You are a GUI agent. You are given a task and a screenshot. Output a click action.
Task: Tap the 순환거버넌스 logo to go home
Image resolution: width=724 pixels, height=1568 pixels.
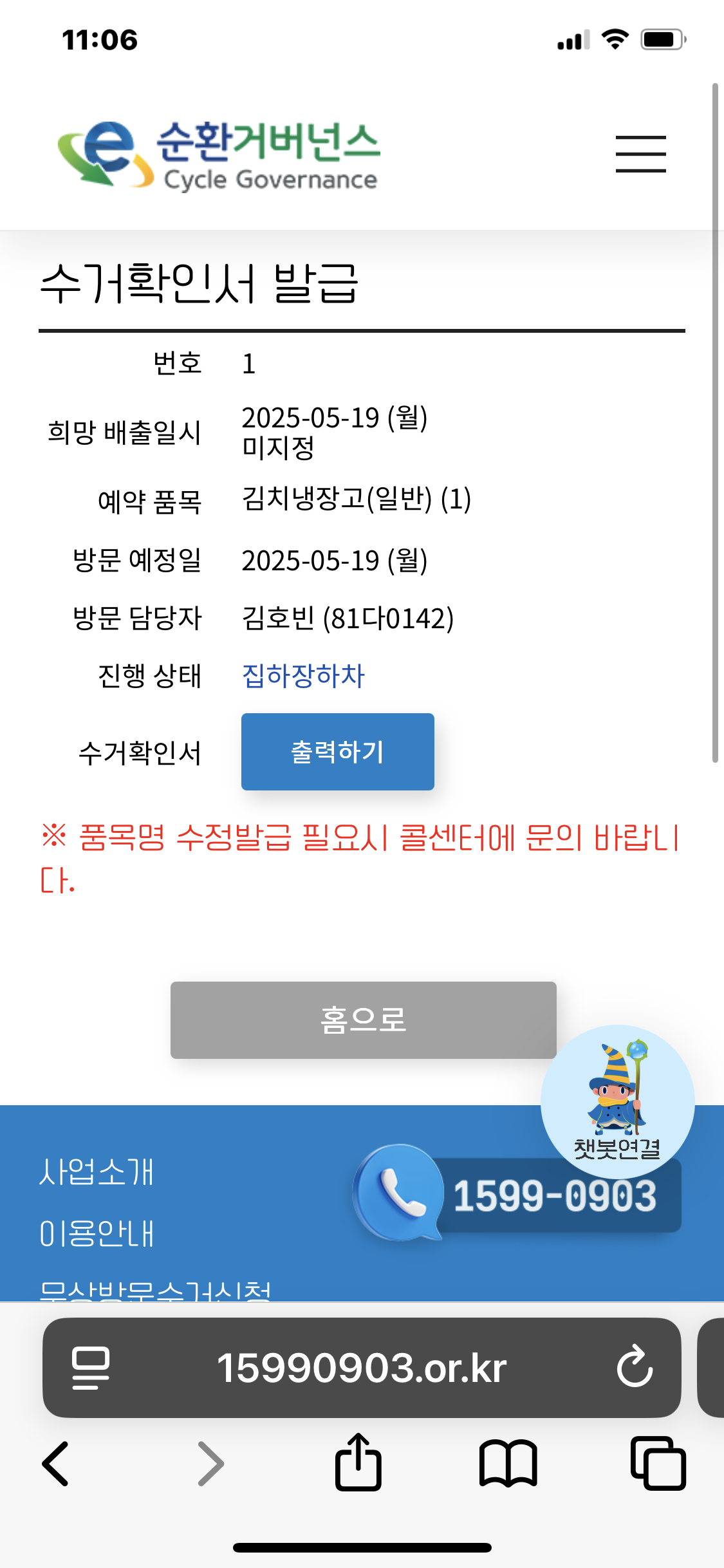[x=219, y=156]
